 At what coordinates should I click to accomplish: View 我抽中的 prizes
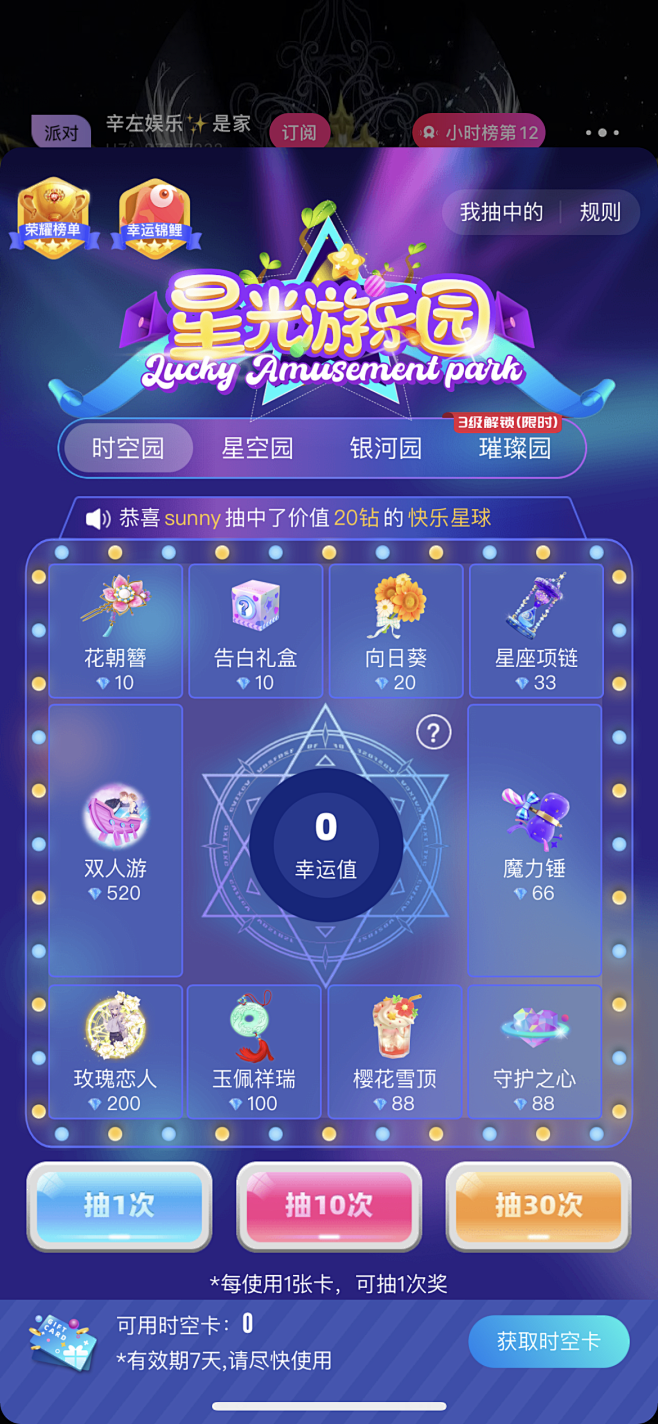click(501, 212)
